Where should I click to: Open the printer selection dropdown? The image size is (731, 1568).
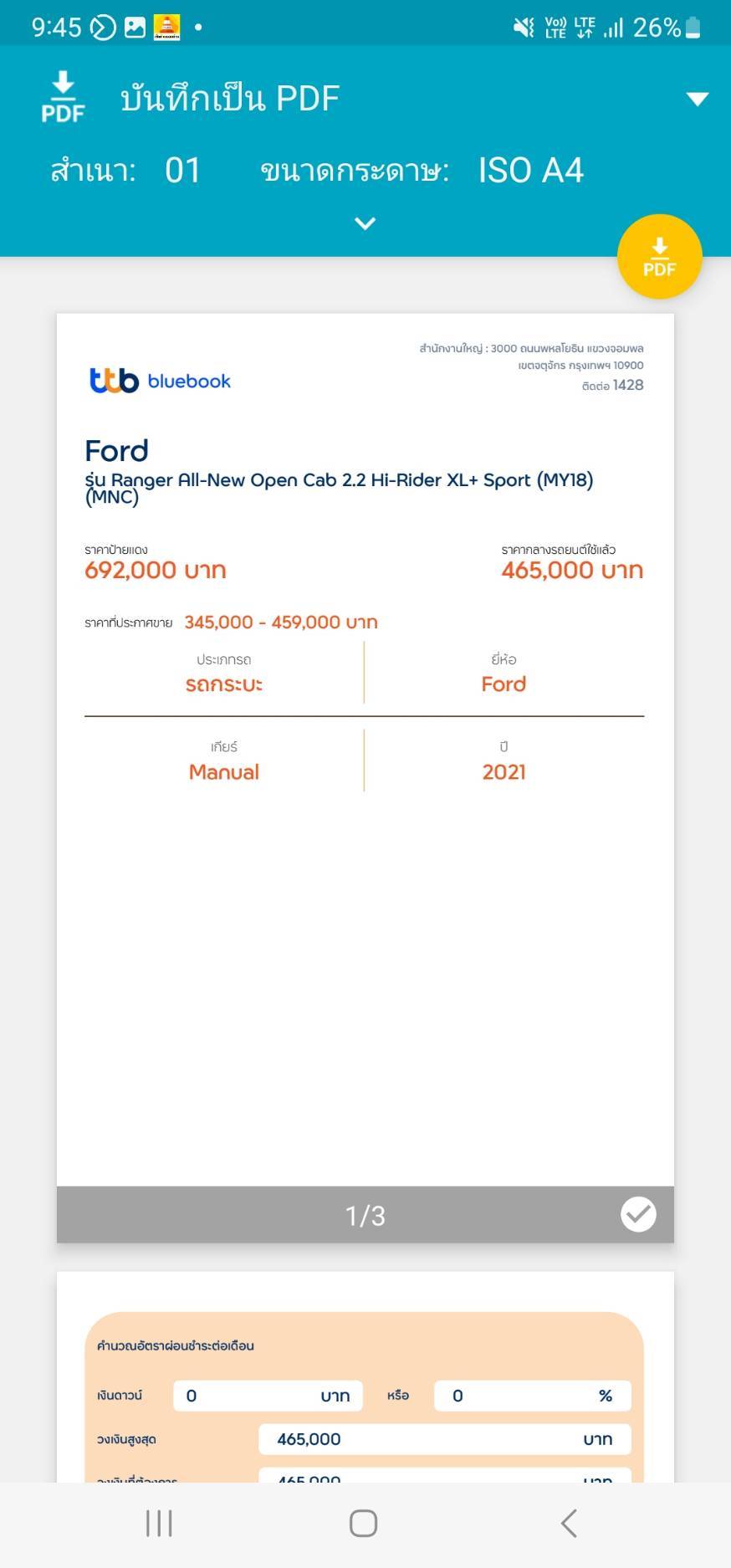pos(697,99)
